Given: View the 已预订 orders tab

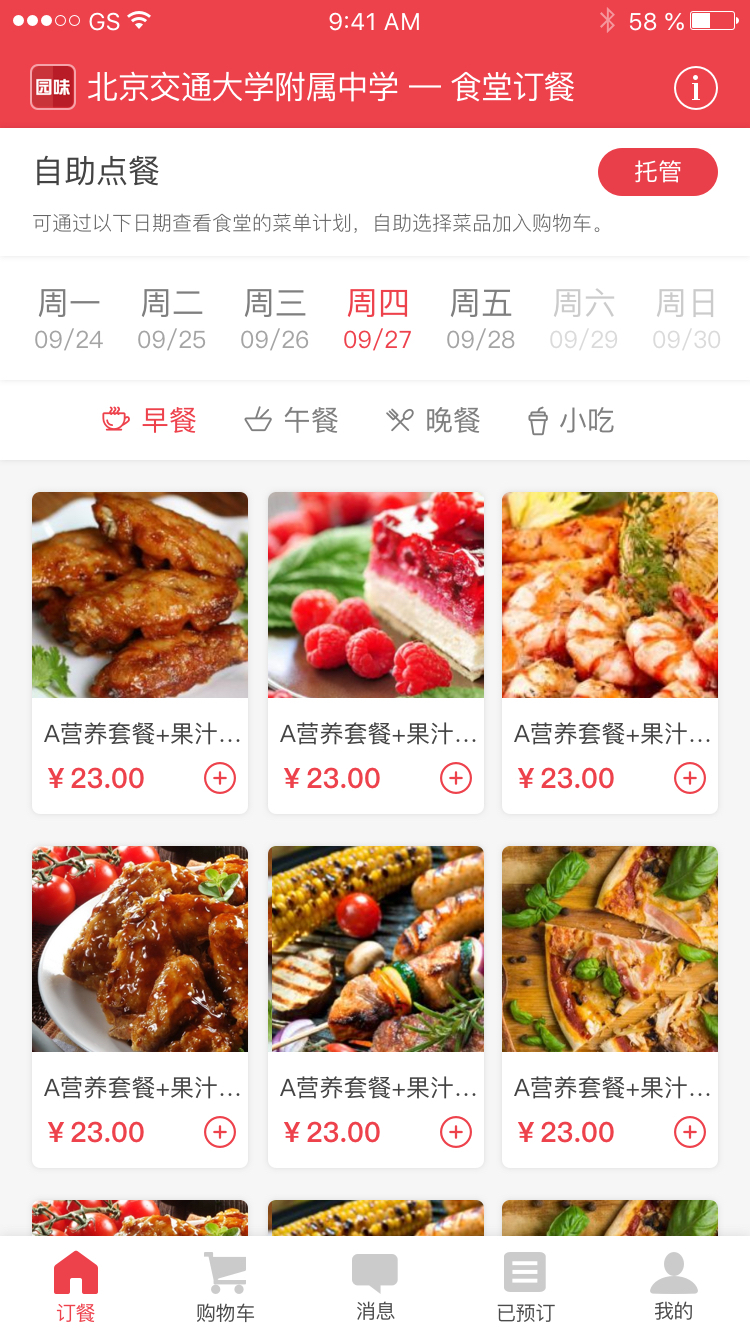Looking at the screenshot, I should point(525,1287).
